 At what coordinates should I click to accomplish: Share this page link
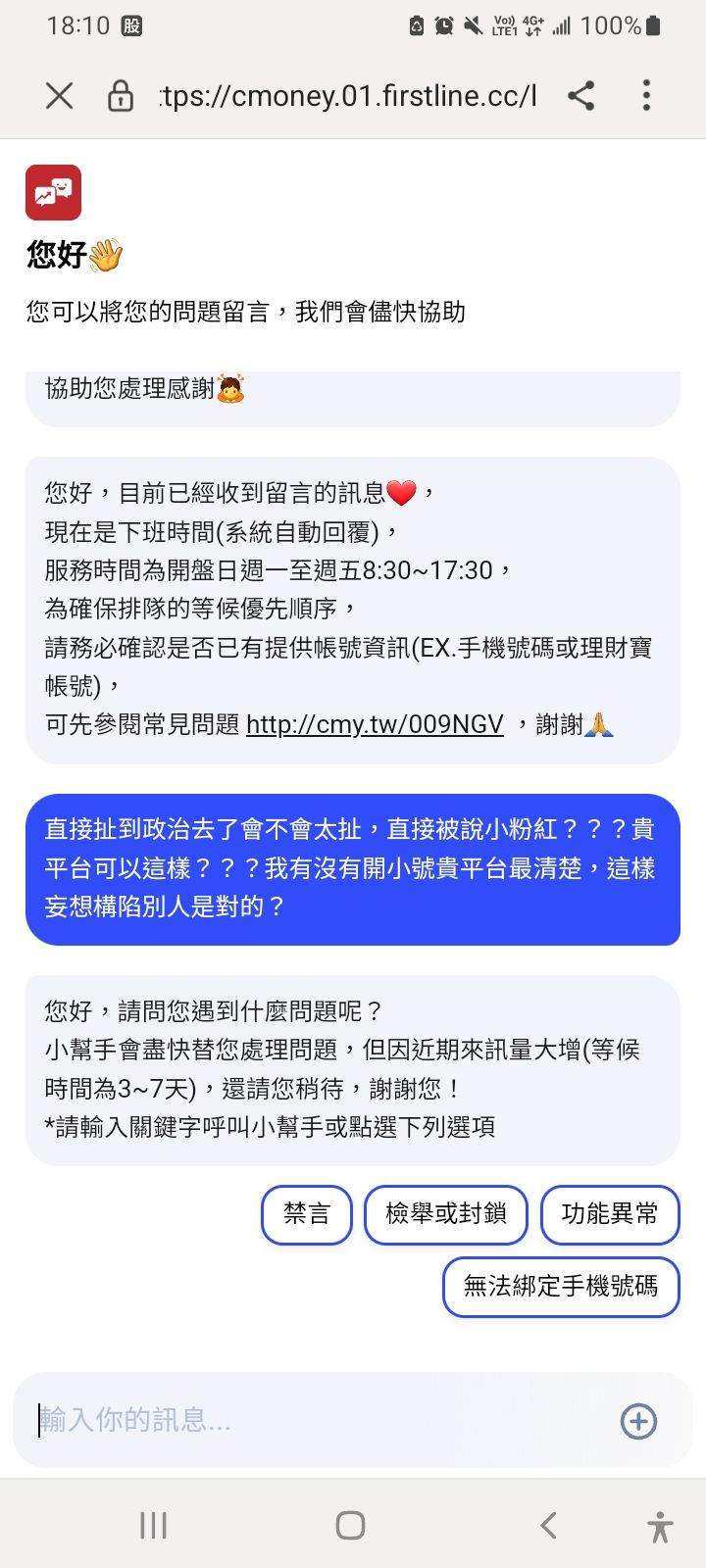[581, 96]
